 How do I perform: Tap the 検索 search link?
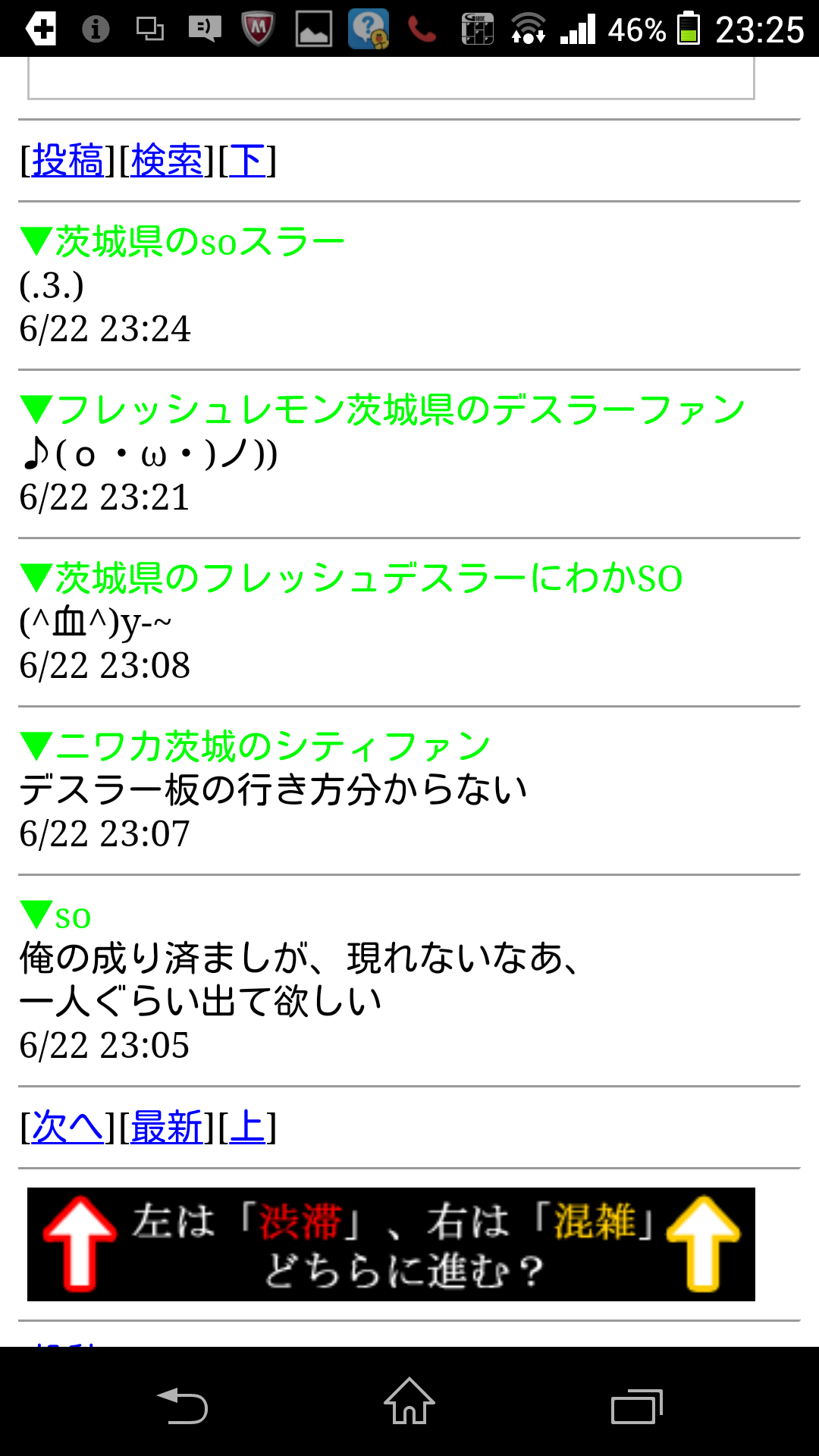pos(167,160)
